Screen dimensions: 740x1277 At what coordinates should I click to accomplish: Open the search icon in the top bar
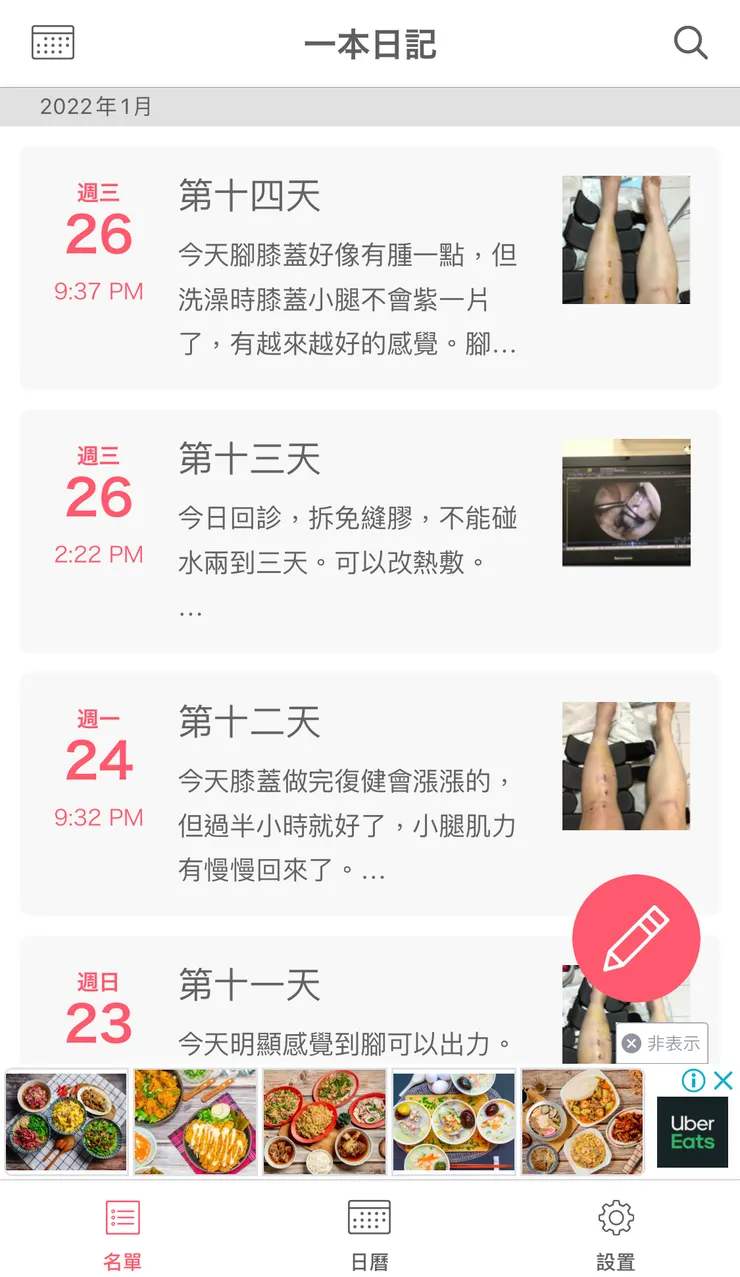tap(691, 43)
